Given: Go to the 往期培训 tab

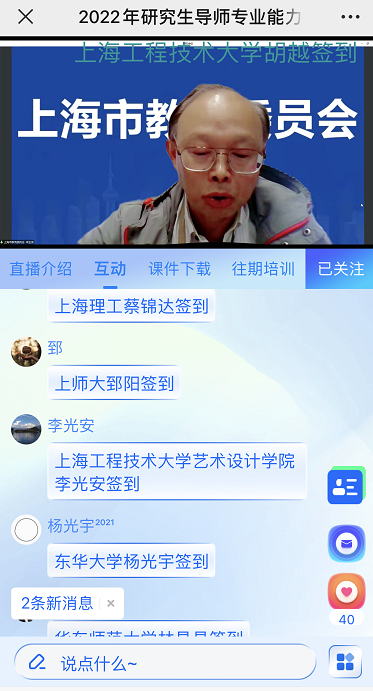Looking at the screenshot, I should click(x=263, y=269).
